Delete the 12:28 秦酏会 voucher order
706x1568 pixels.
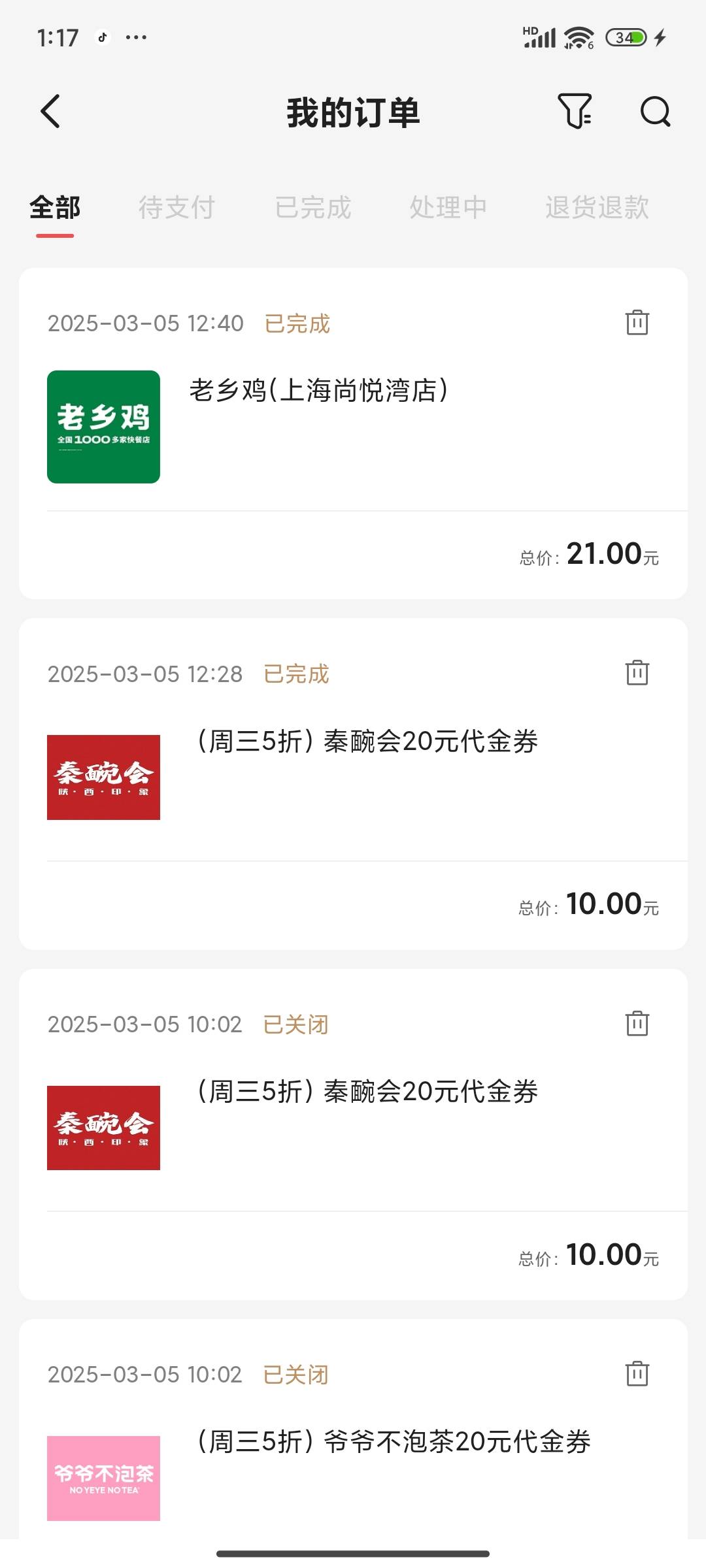click(637, 672)
